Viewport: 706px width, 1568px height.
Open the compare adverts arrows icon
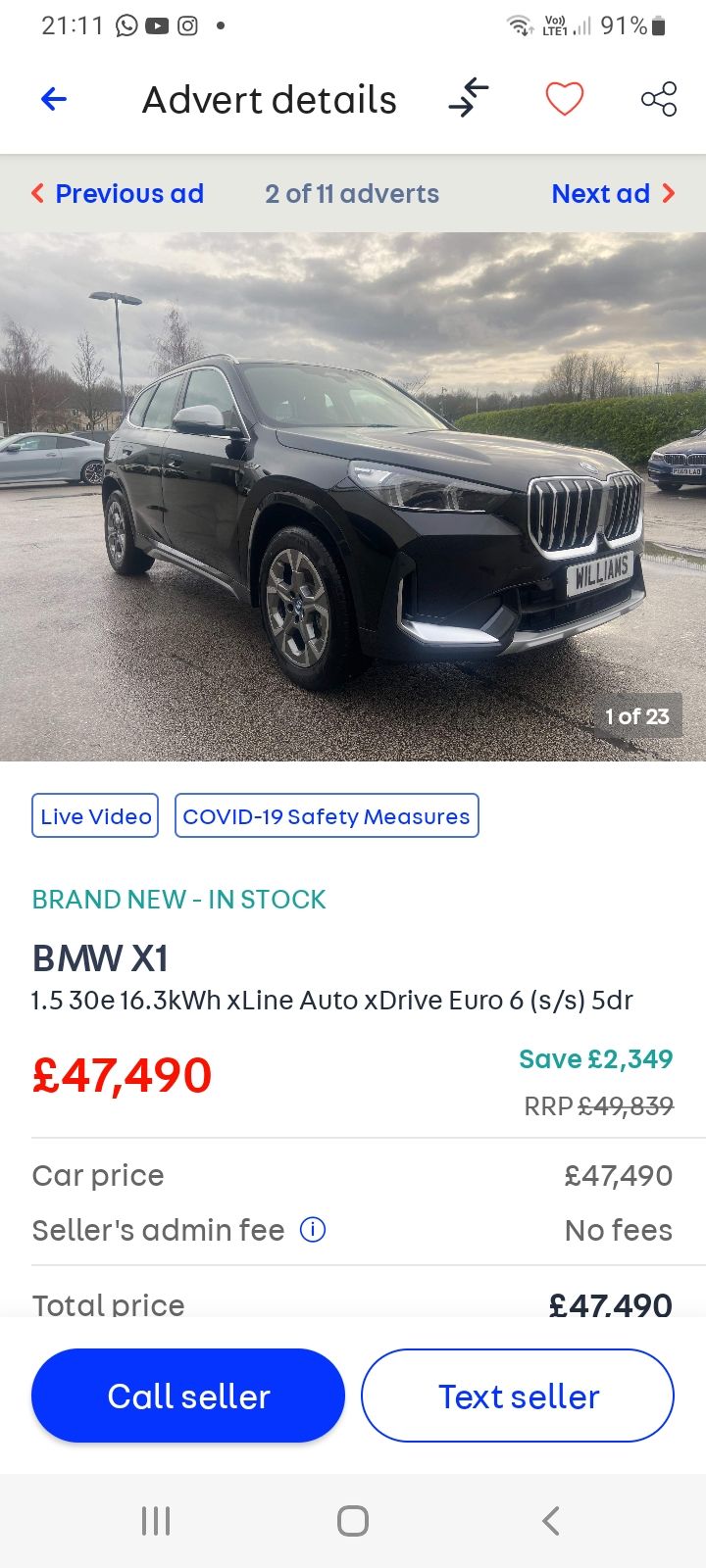tap(469, 99)
